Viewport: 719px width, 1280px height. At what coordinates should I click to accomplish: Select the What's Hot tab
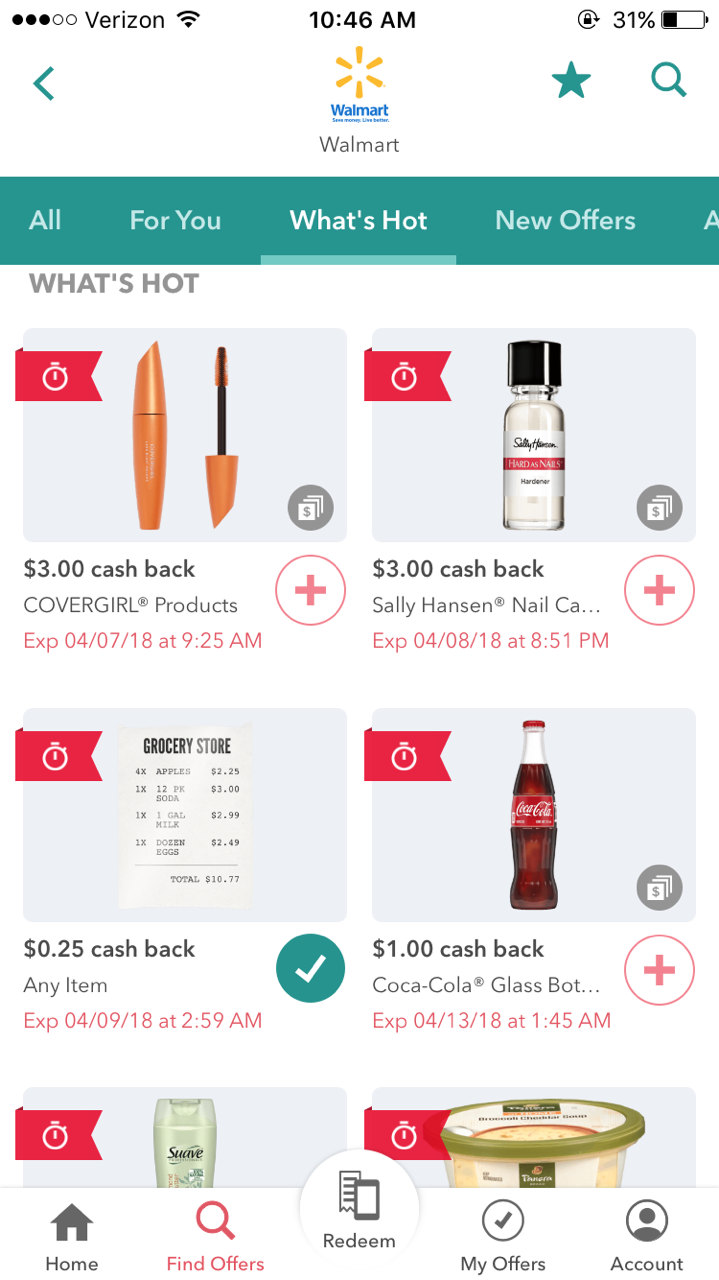(x=358, y=220)
